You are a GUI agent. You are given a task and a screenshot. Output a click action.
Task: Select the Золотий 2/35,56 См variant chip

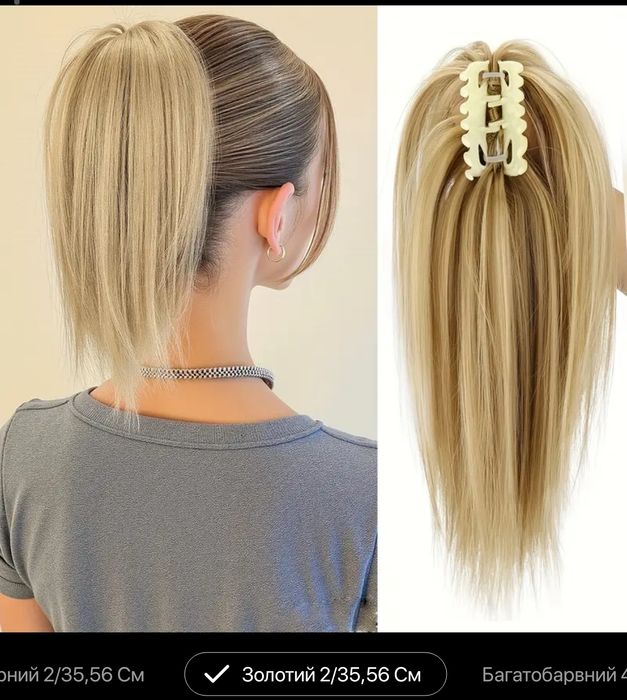315,673
